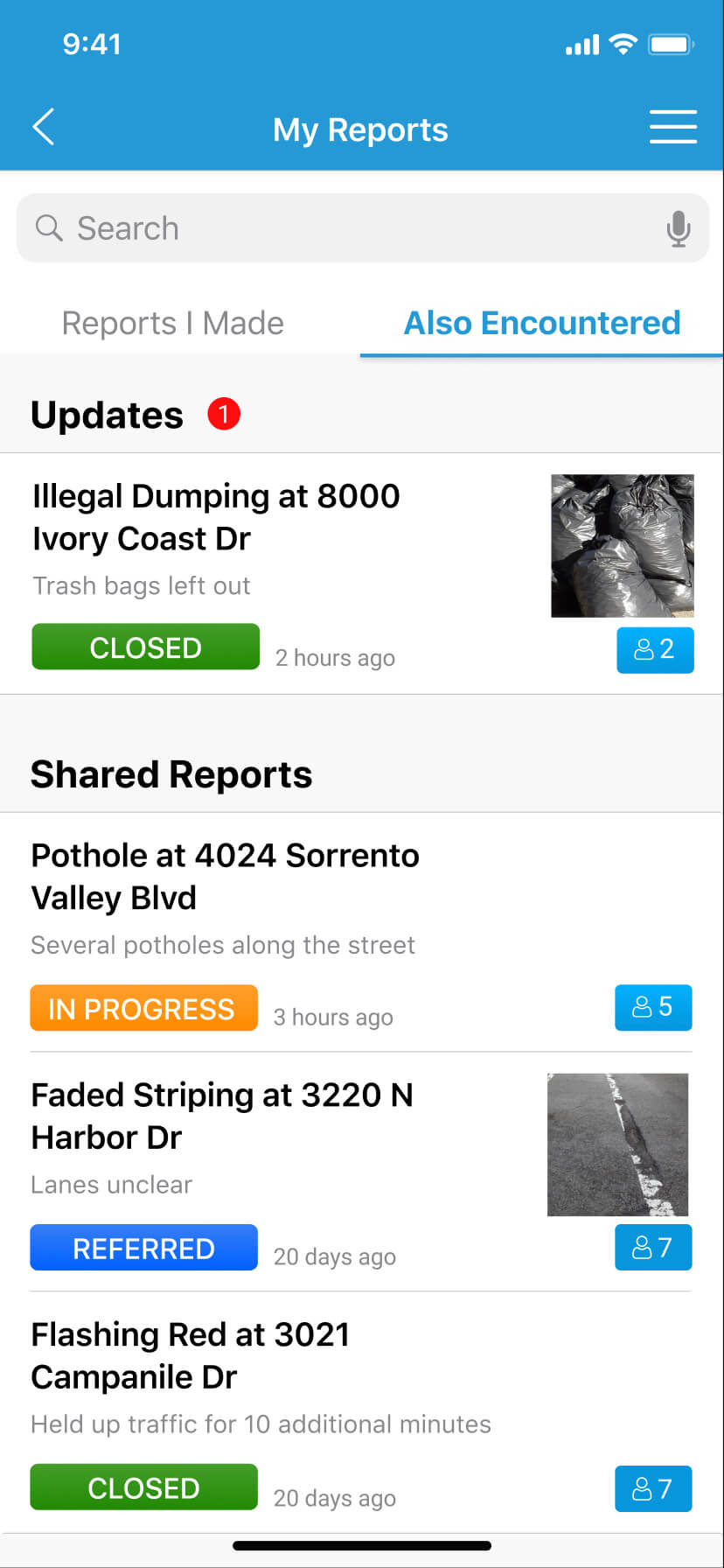The height and width of the screenshot is (1568, 724).
Task: Tap the 7 people badge on Flashing Red
Action: tap(653, 1488)
